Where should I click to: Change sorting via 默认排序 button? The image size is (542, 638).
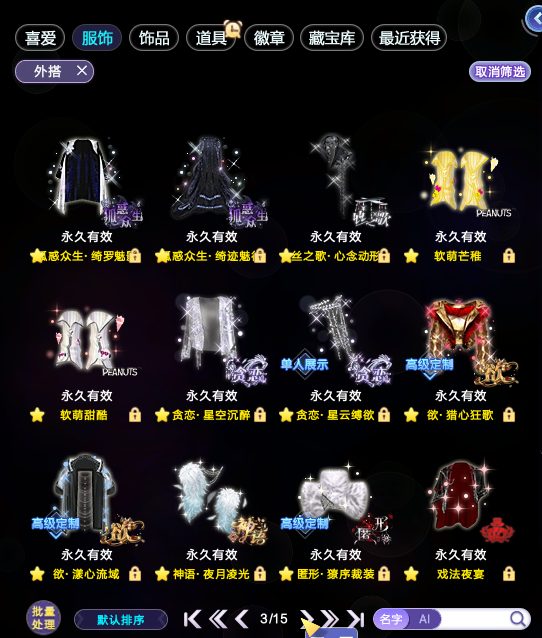121,620
